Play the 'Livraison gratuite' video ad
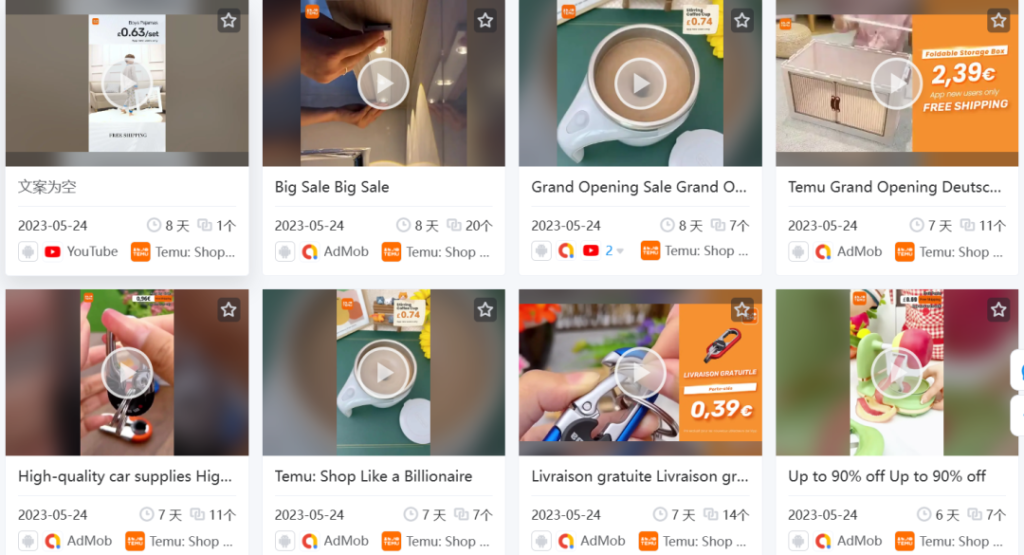The image size is (1024, 555). click(640, 373)
